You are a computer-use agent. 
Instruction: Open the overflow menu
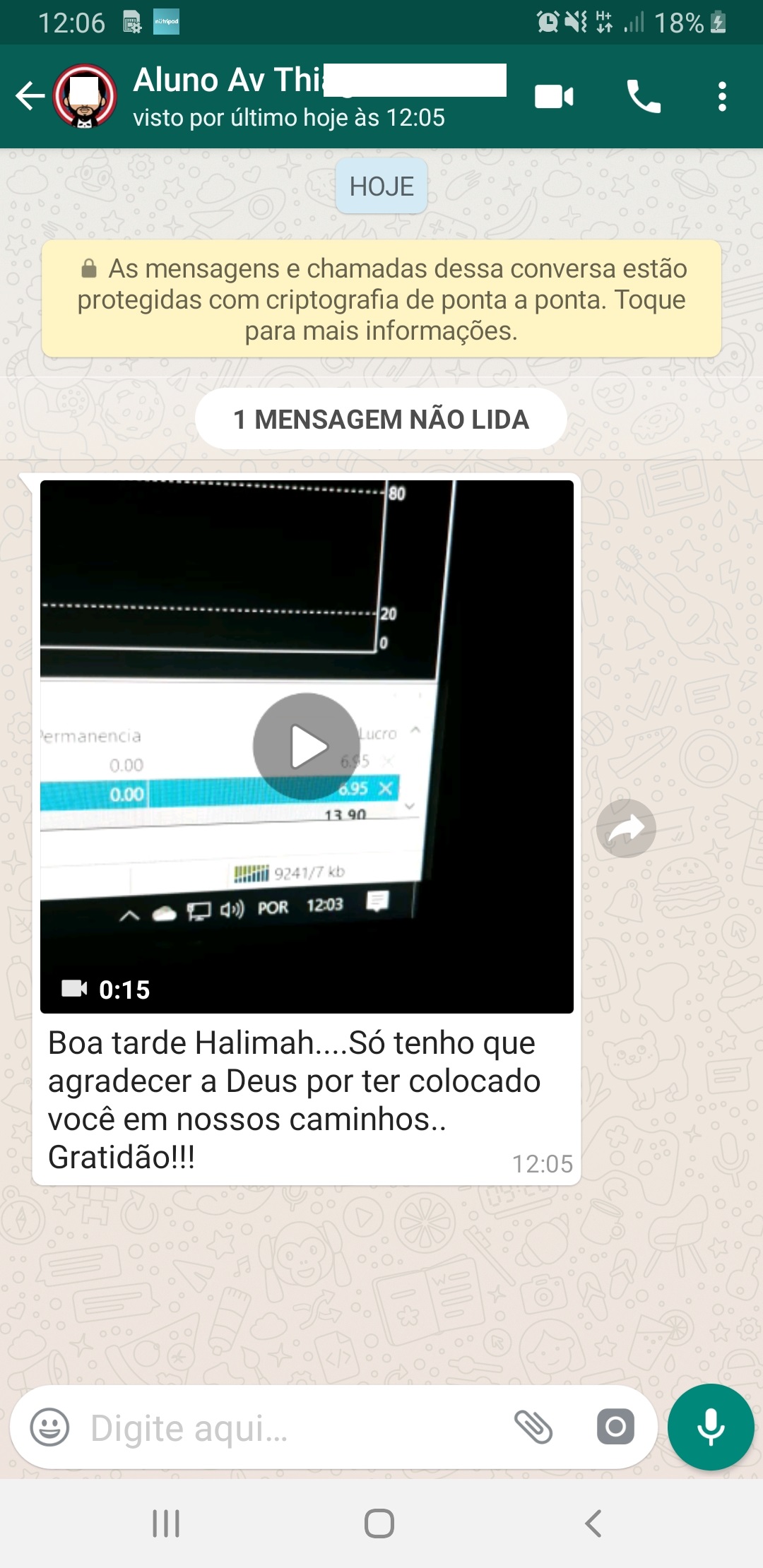722,96
